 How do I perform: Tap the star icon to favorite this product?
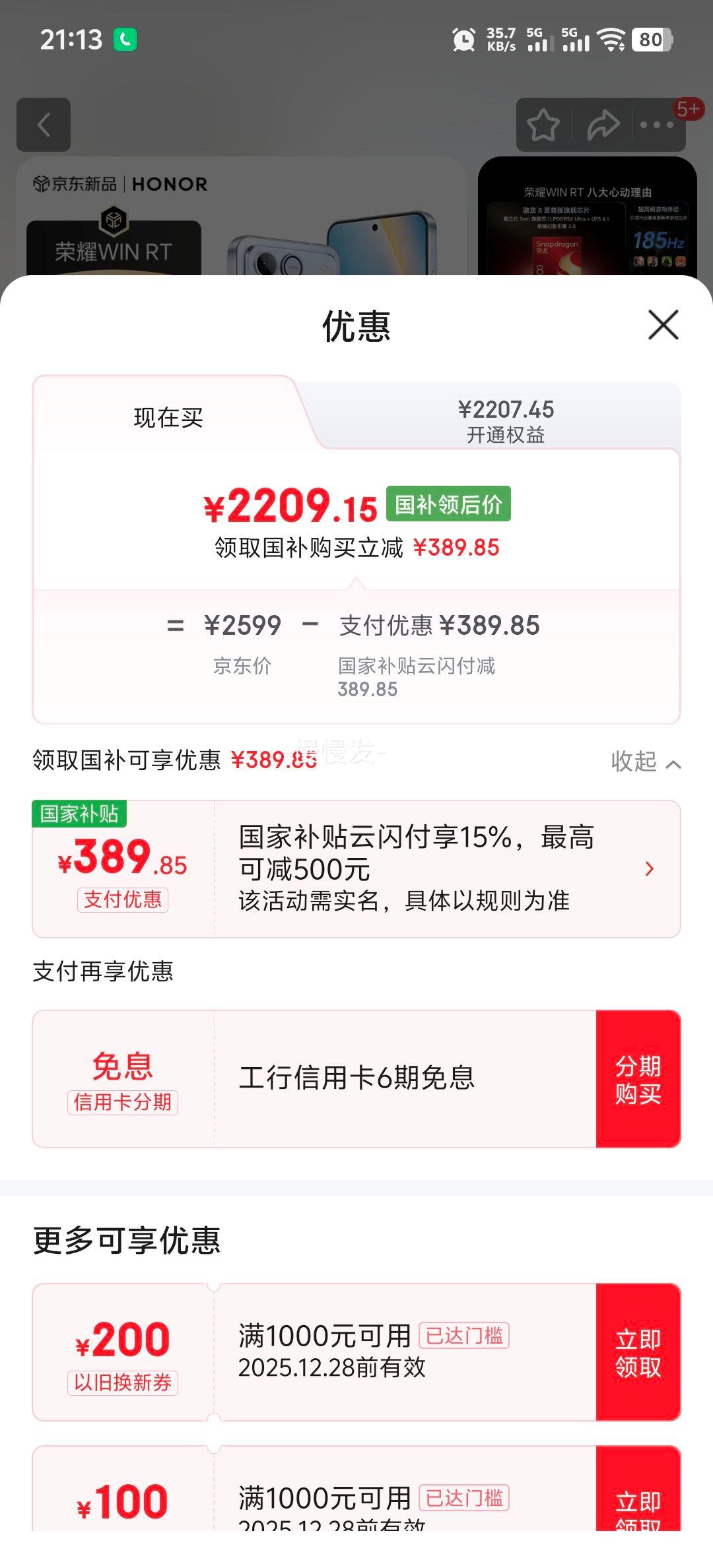543,125
